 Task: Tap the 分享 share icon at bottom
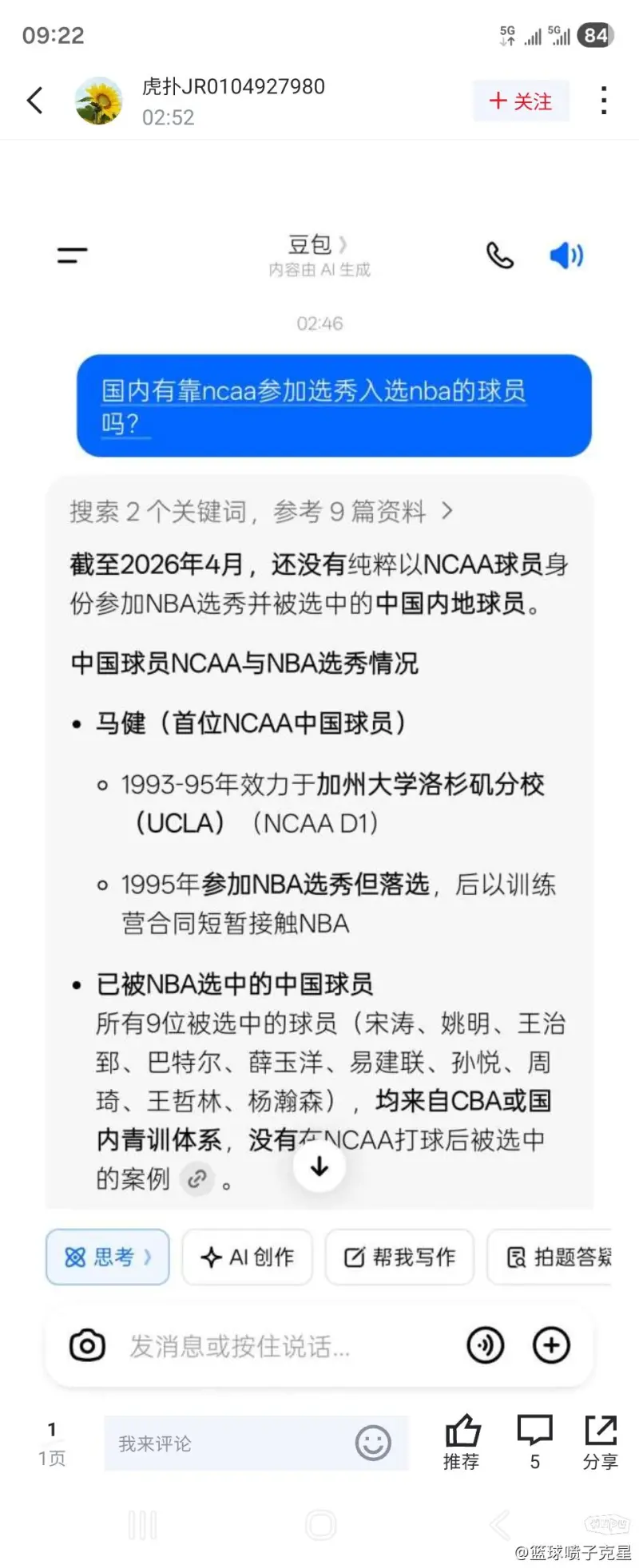[x=600, y=1443]
